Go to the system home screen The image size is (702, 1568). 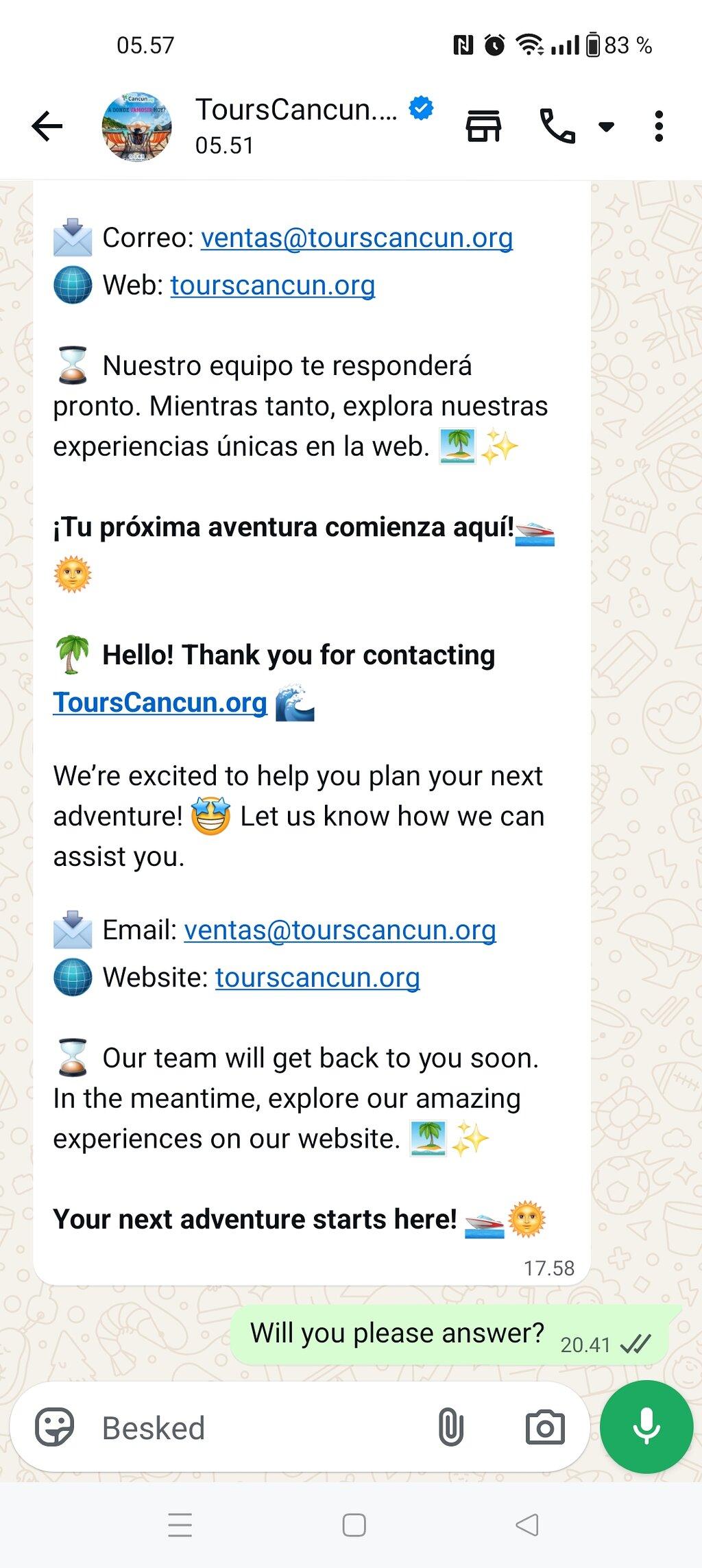coord(354,1525)
